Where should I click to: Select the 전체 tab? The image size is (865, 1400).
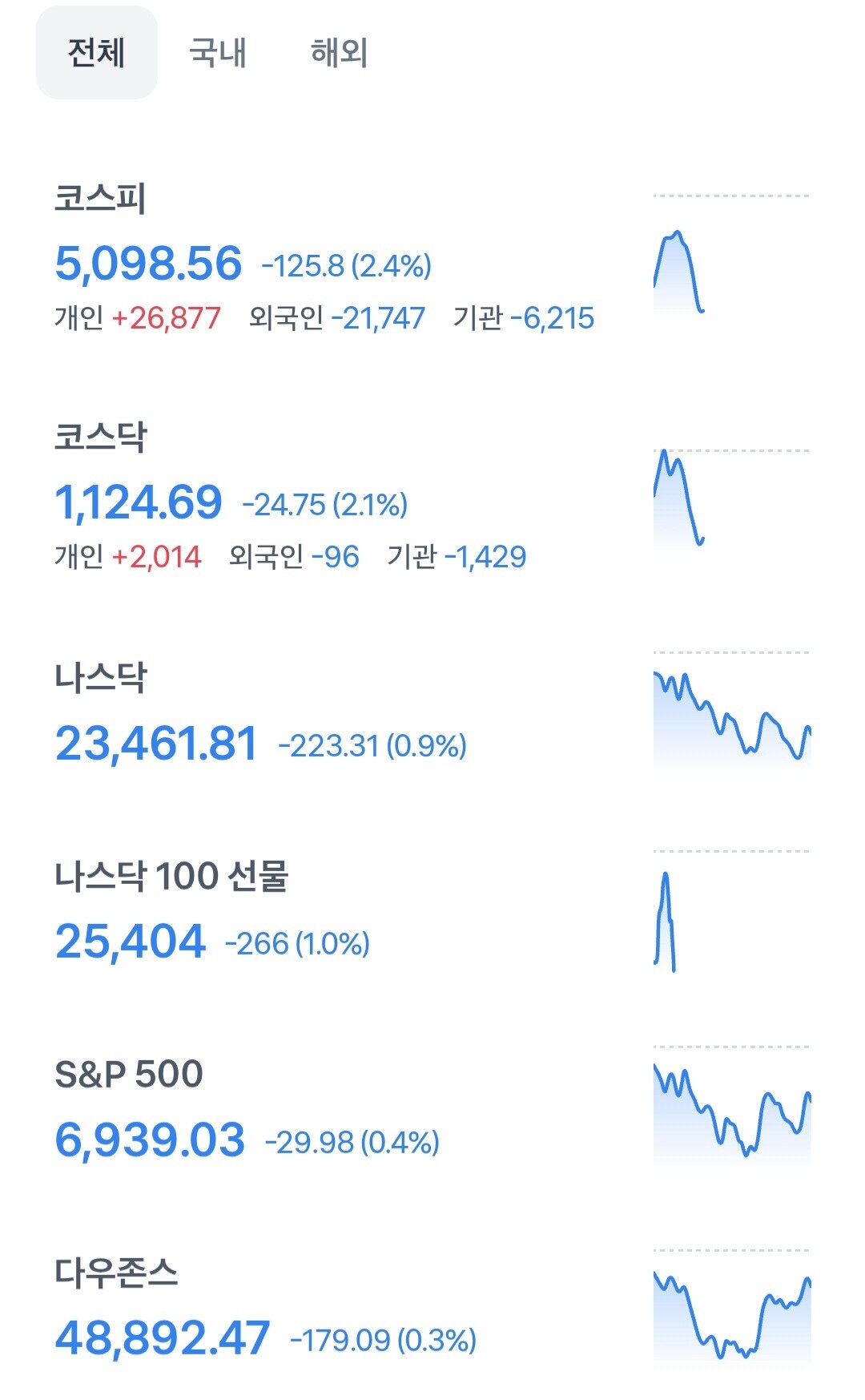tap(97, 53)
